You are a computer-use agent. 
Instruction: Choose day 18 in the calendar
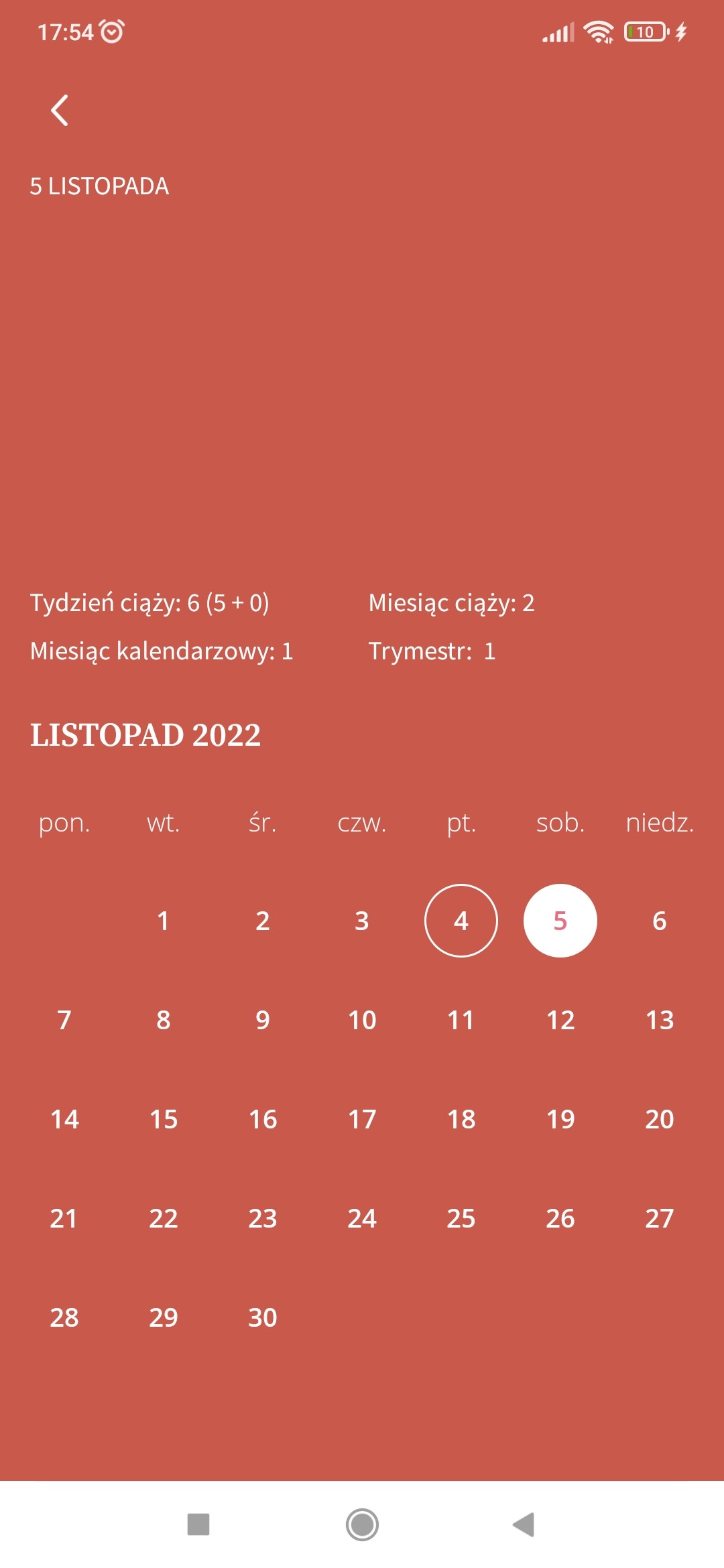click(461, 1119)
